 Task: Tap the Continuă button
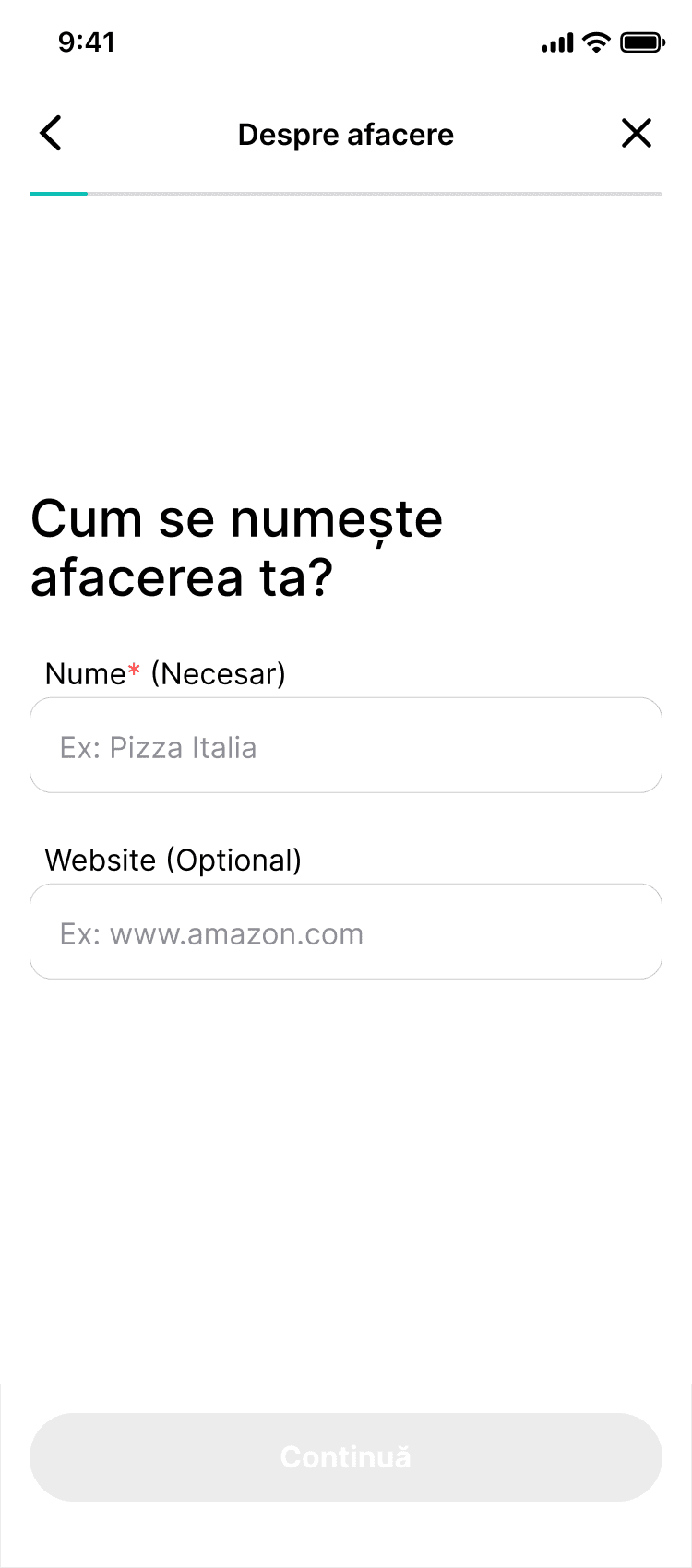(346, 1457)
